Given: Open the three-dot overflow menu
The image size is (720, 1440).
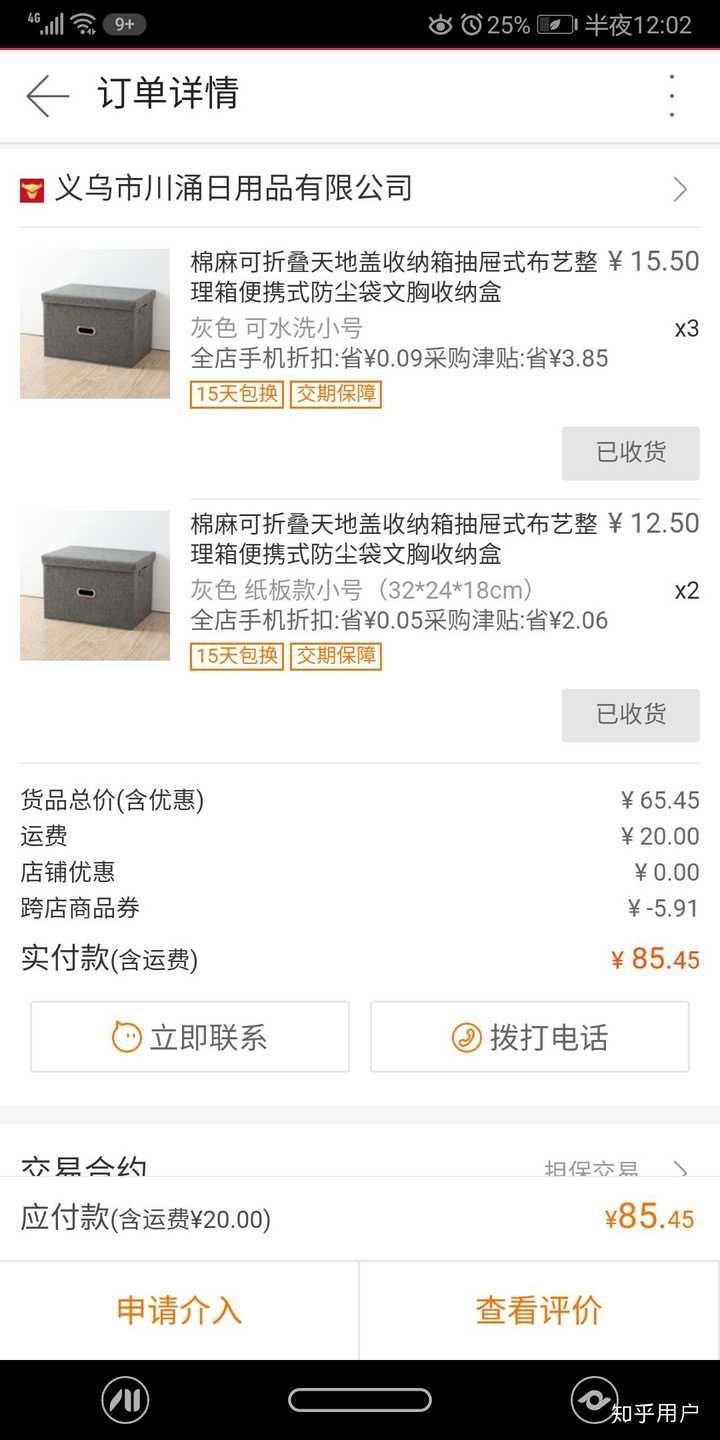Looking at the screenshot, I should coord(672,95).
